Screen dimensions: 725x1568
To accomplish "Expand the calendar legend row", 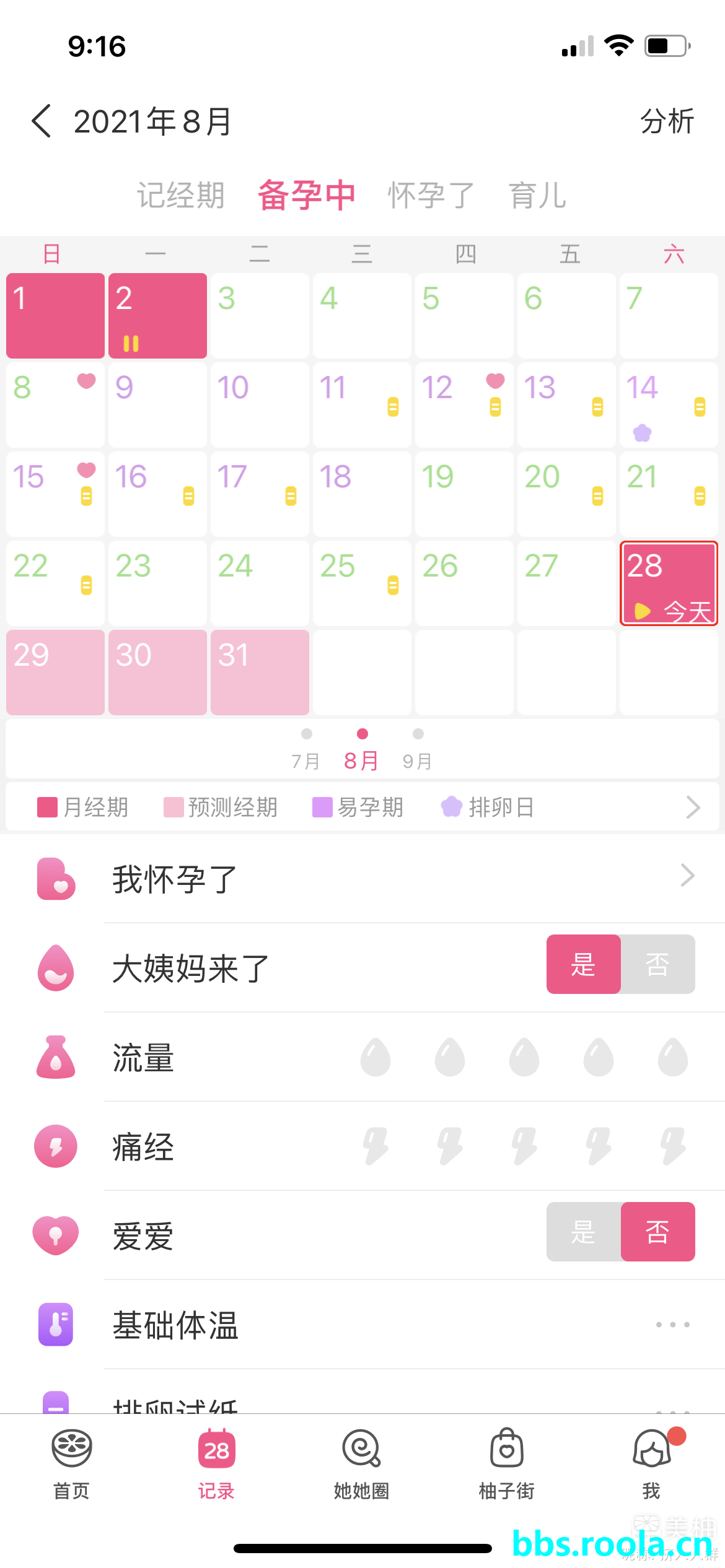I will click(693, 807).
